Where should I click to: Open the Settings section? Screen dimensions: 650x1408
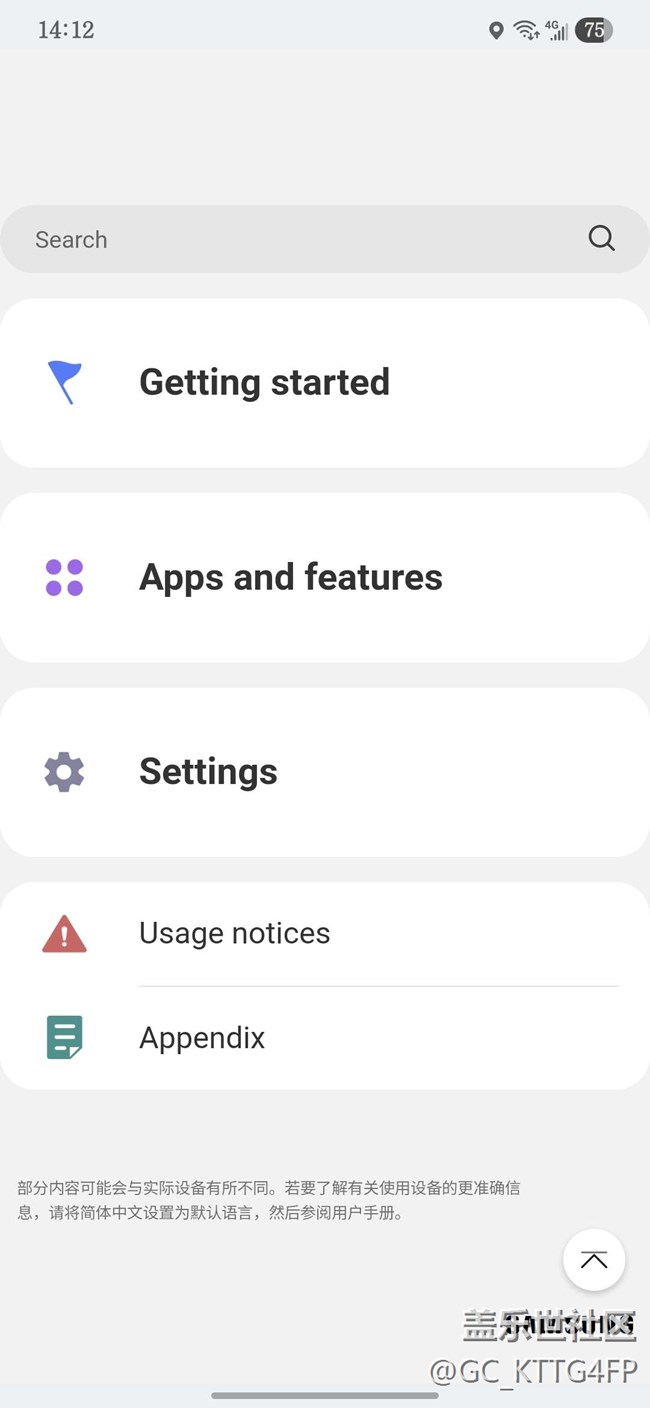tap(324, 772)
